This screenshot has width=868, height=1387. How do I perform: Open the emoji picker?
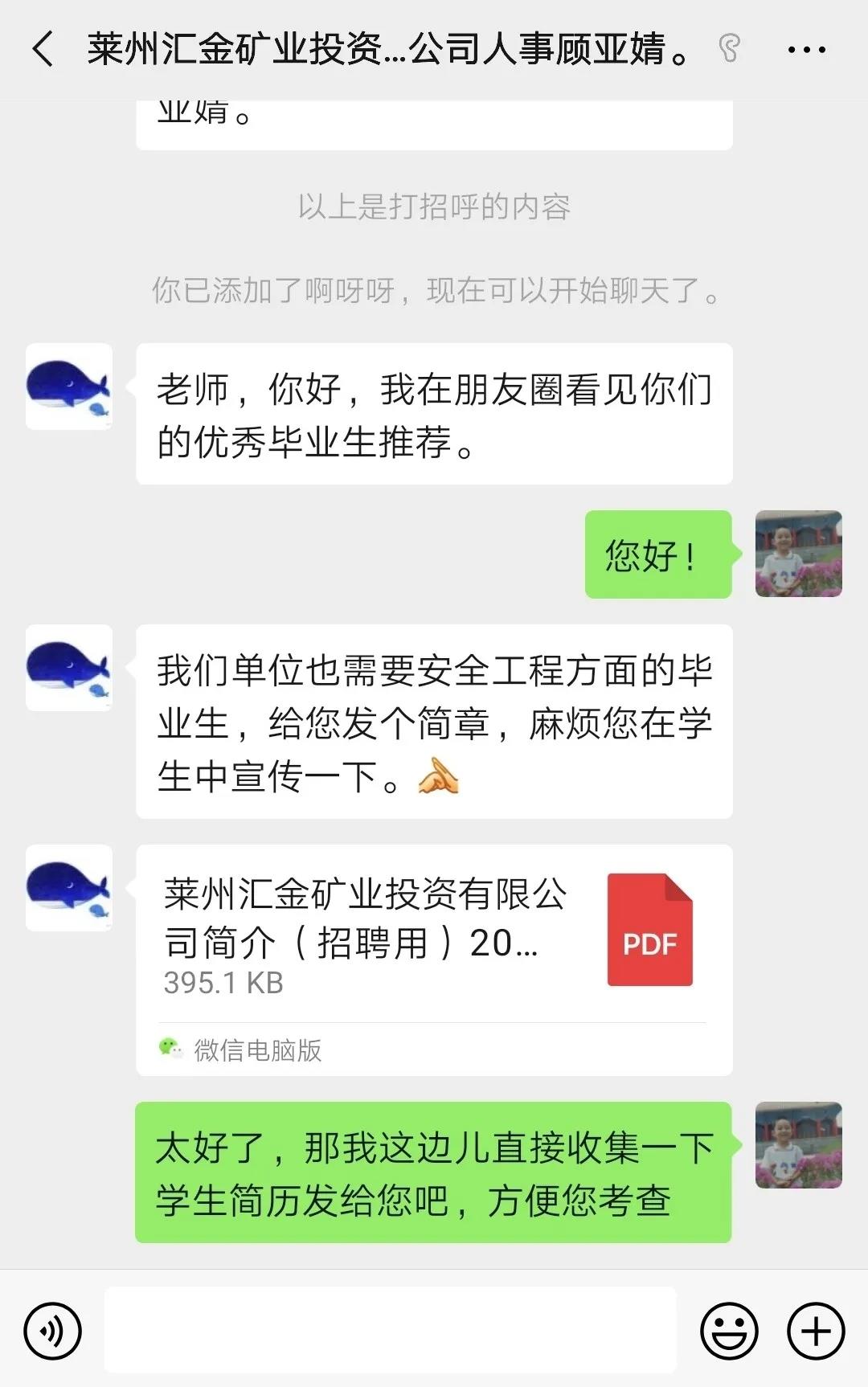(x=729, y=1331)
